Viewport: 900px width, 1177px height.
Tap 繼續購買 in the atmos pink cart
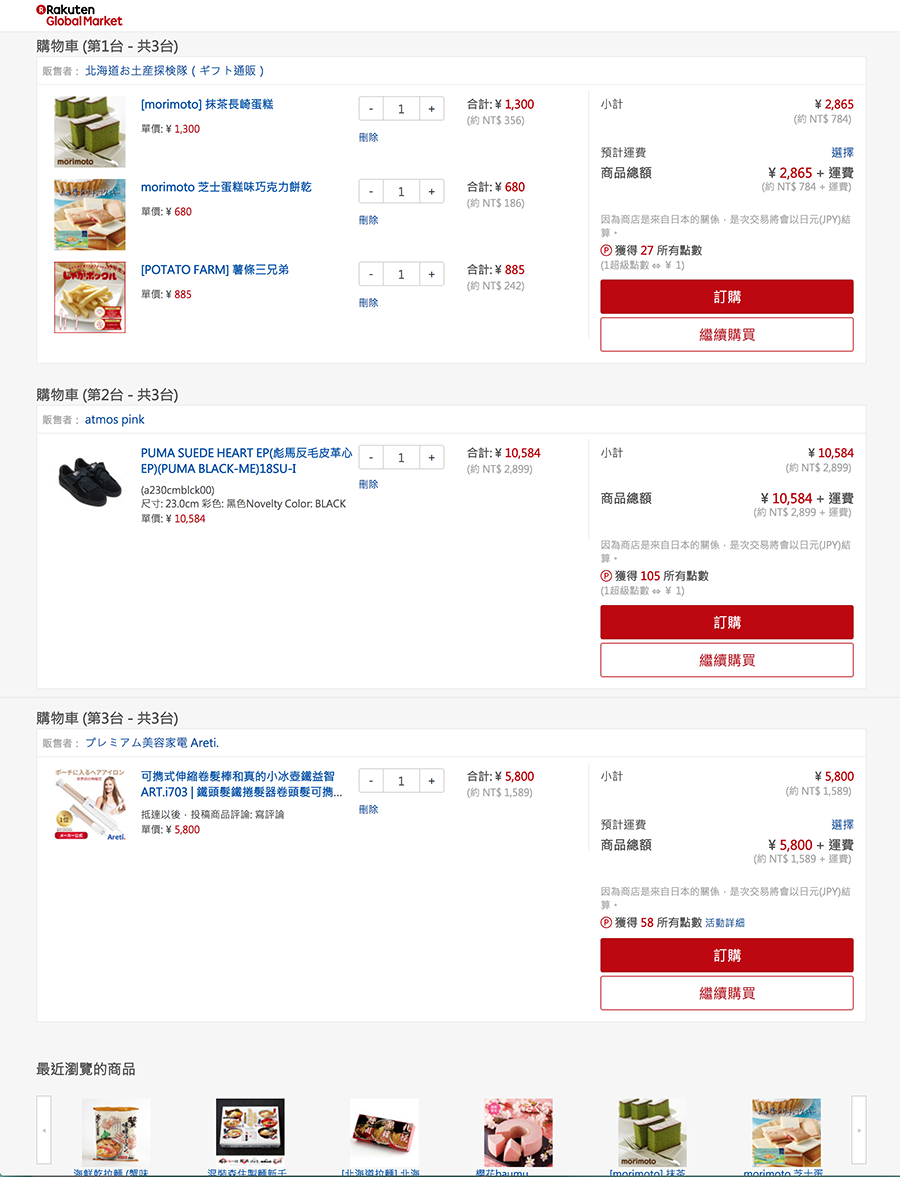pyautogui.click(x=726, y=660)
